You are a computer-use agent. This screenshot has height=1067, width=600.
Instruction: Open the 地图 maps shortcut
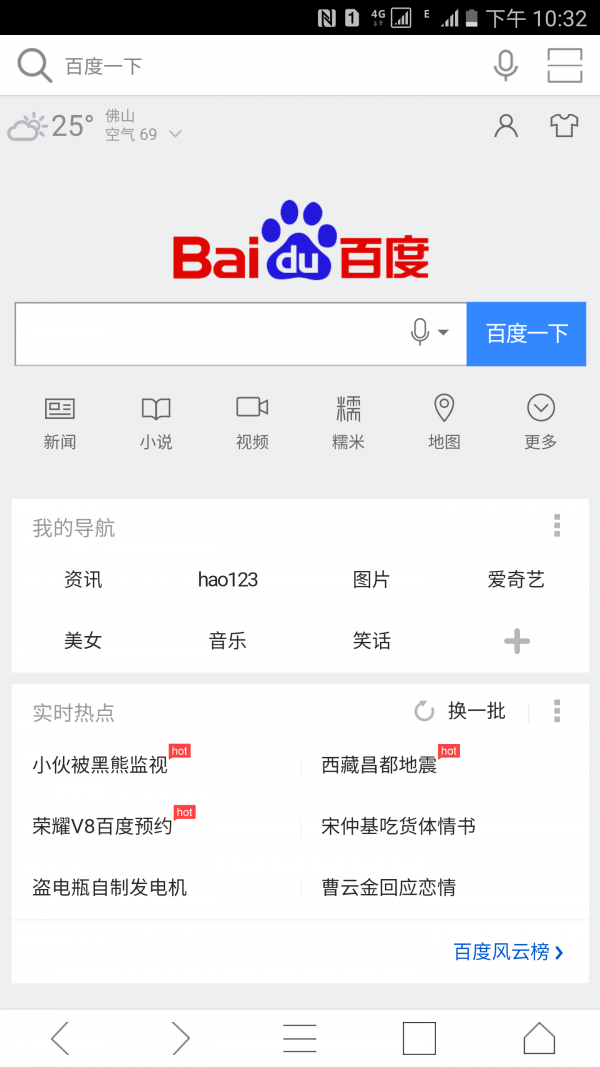point(444,421)
